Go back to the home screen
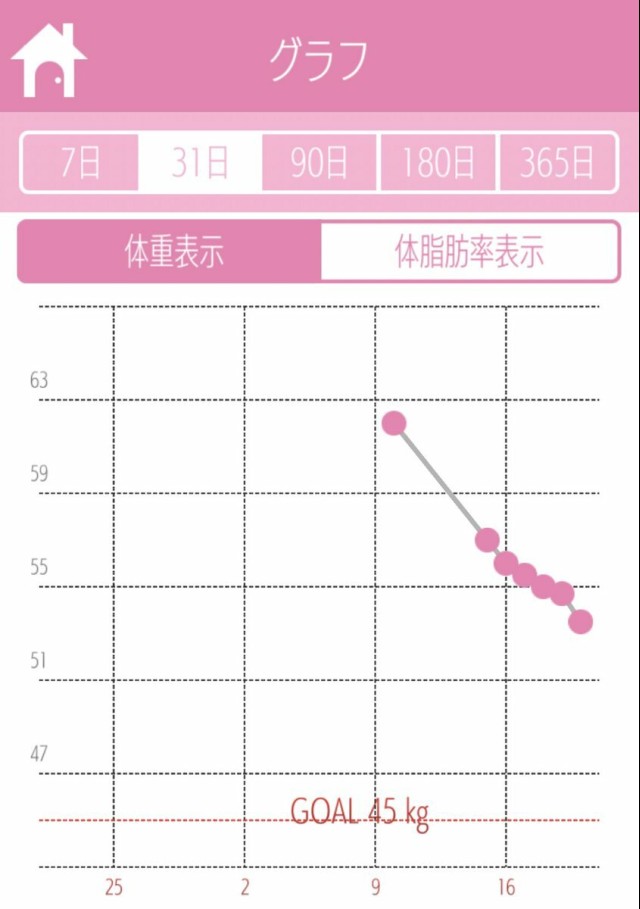Viewport: 640px width, 909px height. (48, 61)
